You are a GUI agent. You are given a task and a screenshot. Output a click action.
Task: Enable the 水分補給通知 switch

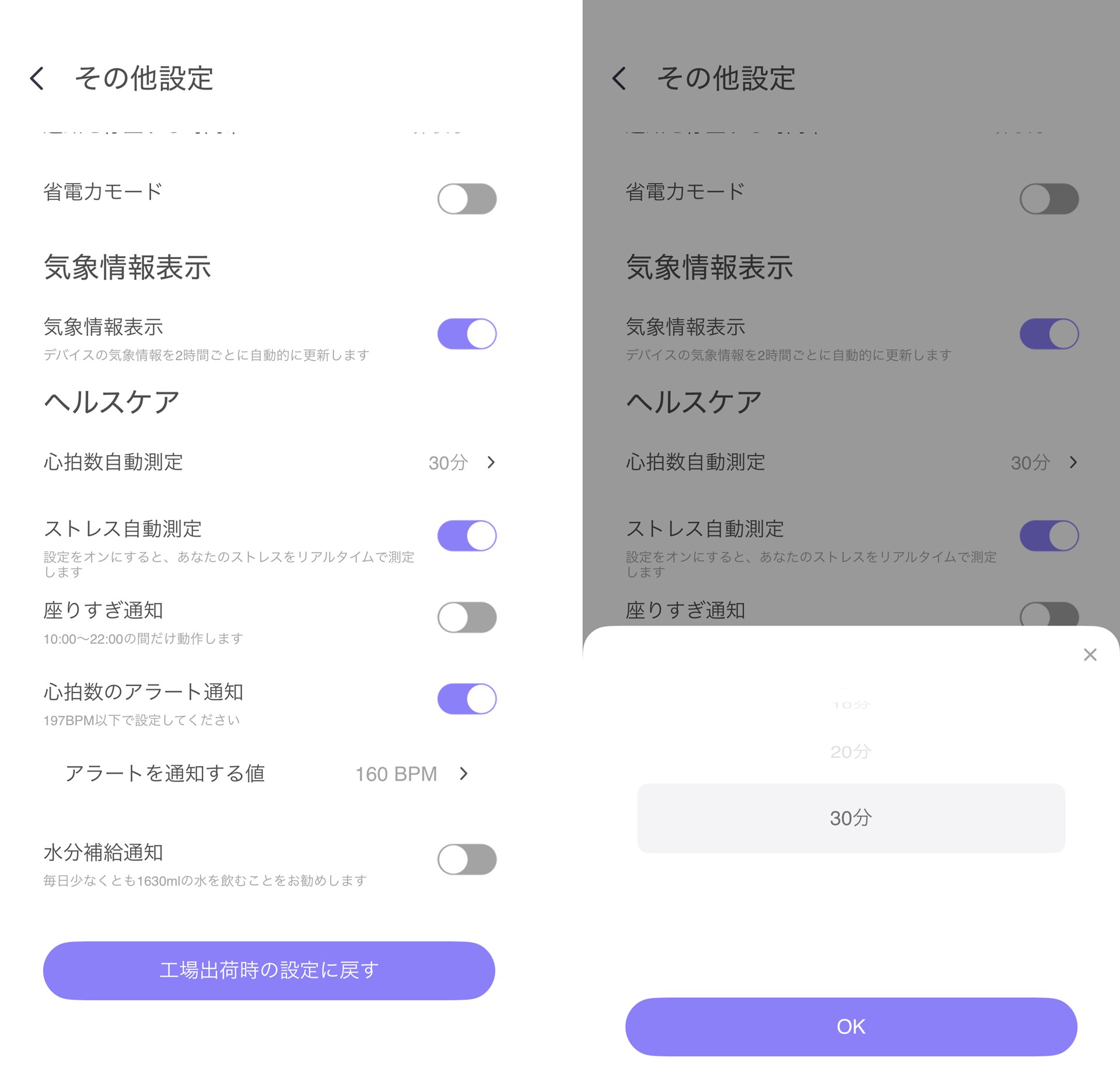tap(467, 859)
